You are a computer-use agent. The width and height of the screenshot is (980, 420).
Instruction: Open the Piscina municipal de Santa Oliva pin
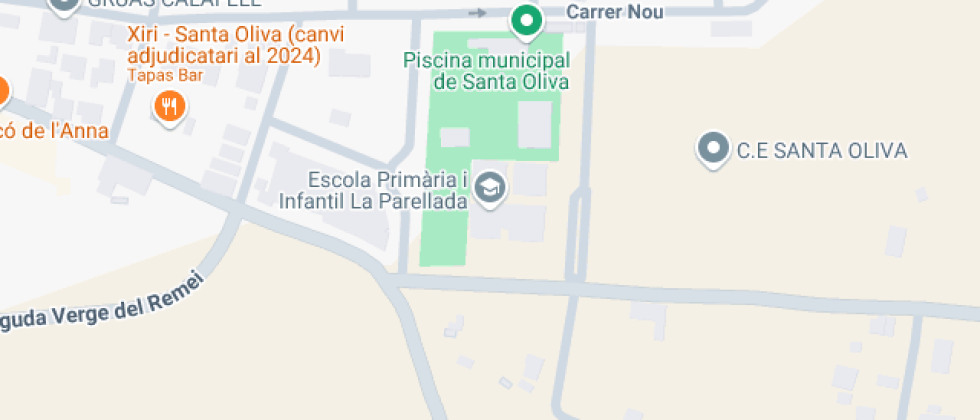click(527, 23)
